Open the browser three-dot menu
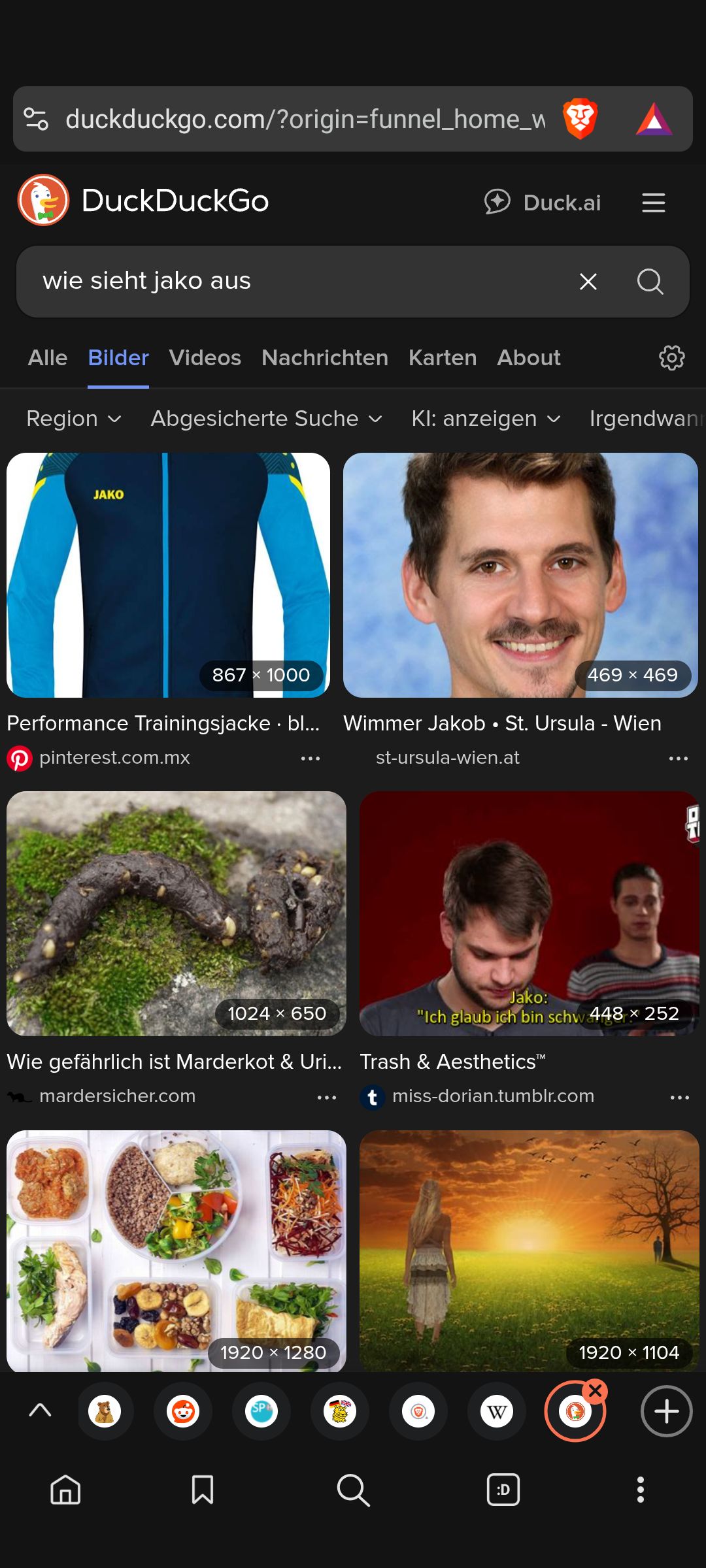This screenshot has width=706, height=1568. 641,1490
